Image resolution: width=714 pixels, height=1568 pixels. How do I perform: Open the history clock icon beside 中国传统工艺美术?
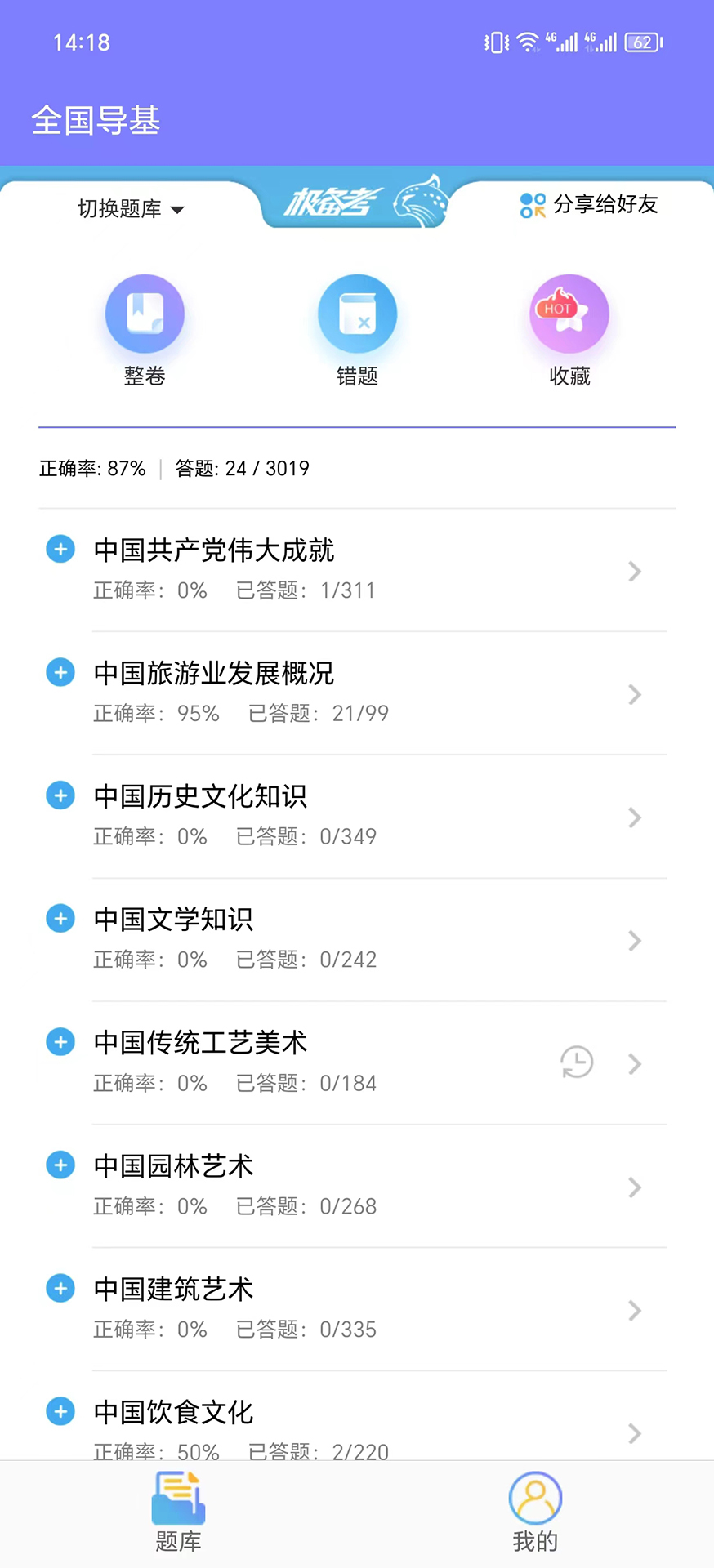pyautogui.click(x=577, y=1062)
